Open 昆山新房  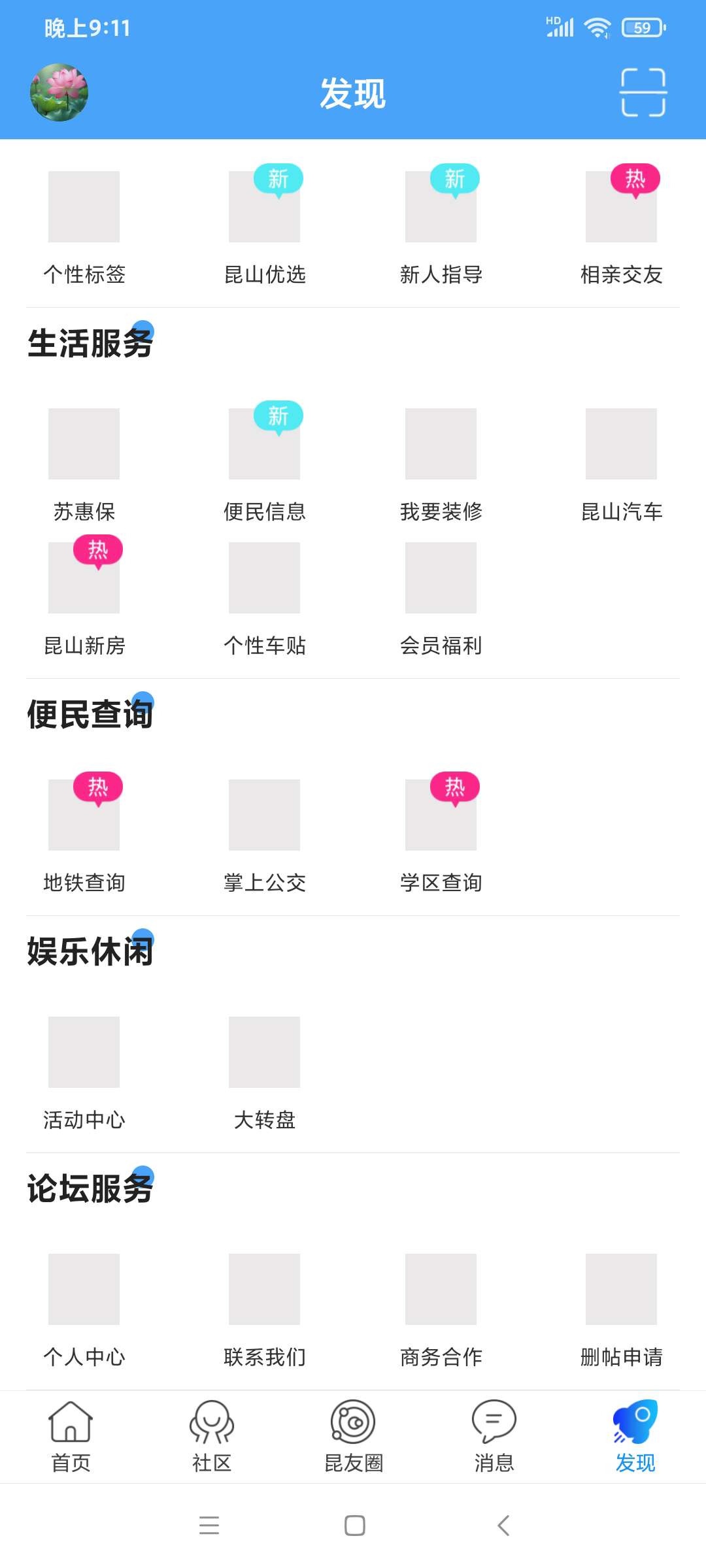84,596
